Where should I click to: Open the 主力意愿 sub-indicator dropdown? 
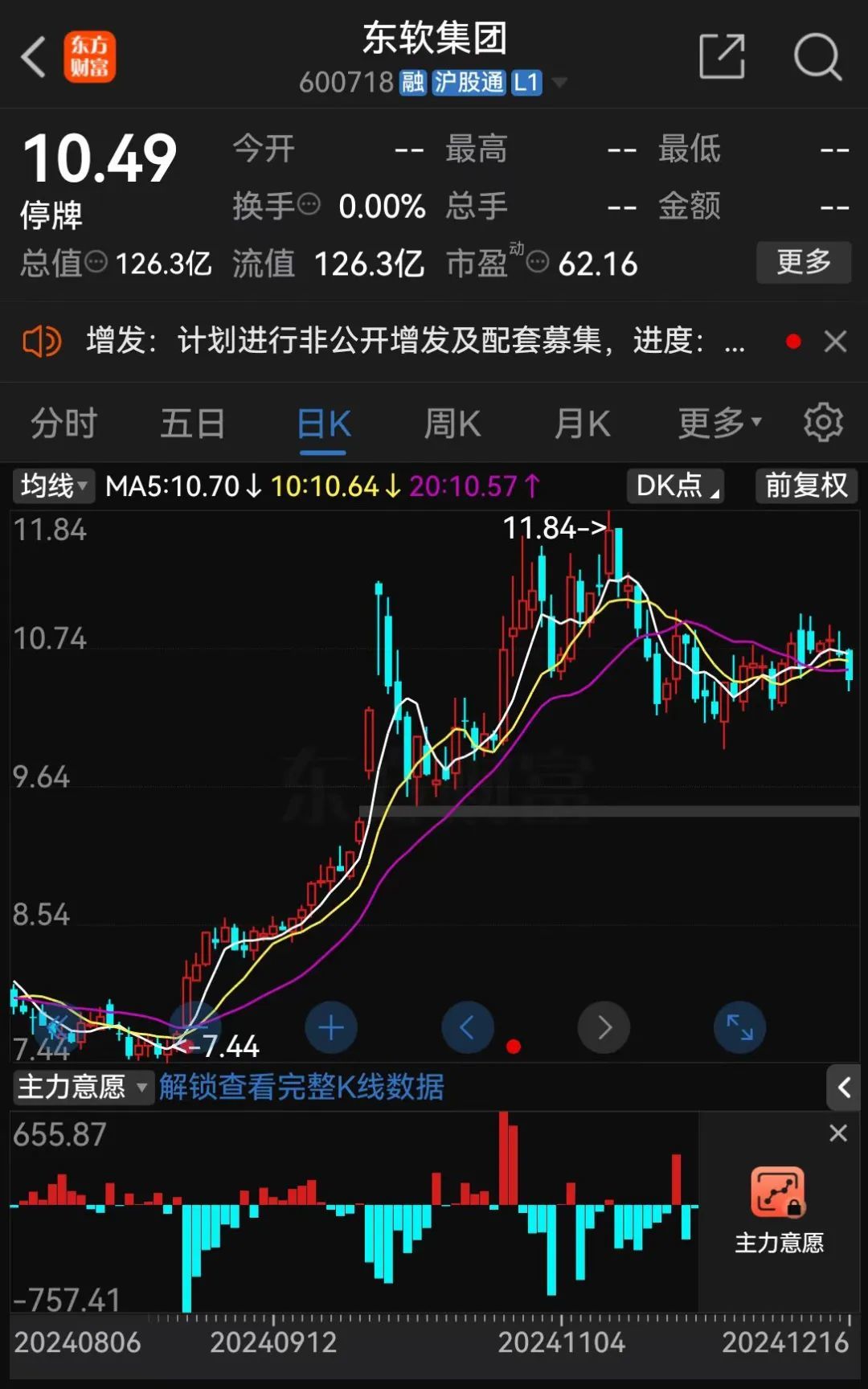click(x=82, y=1087)
